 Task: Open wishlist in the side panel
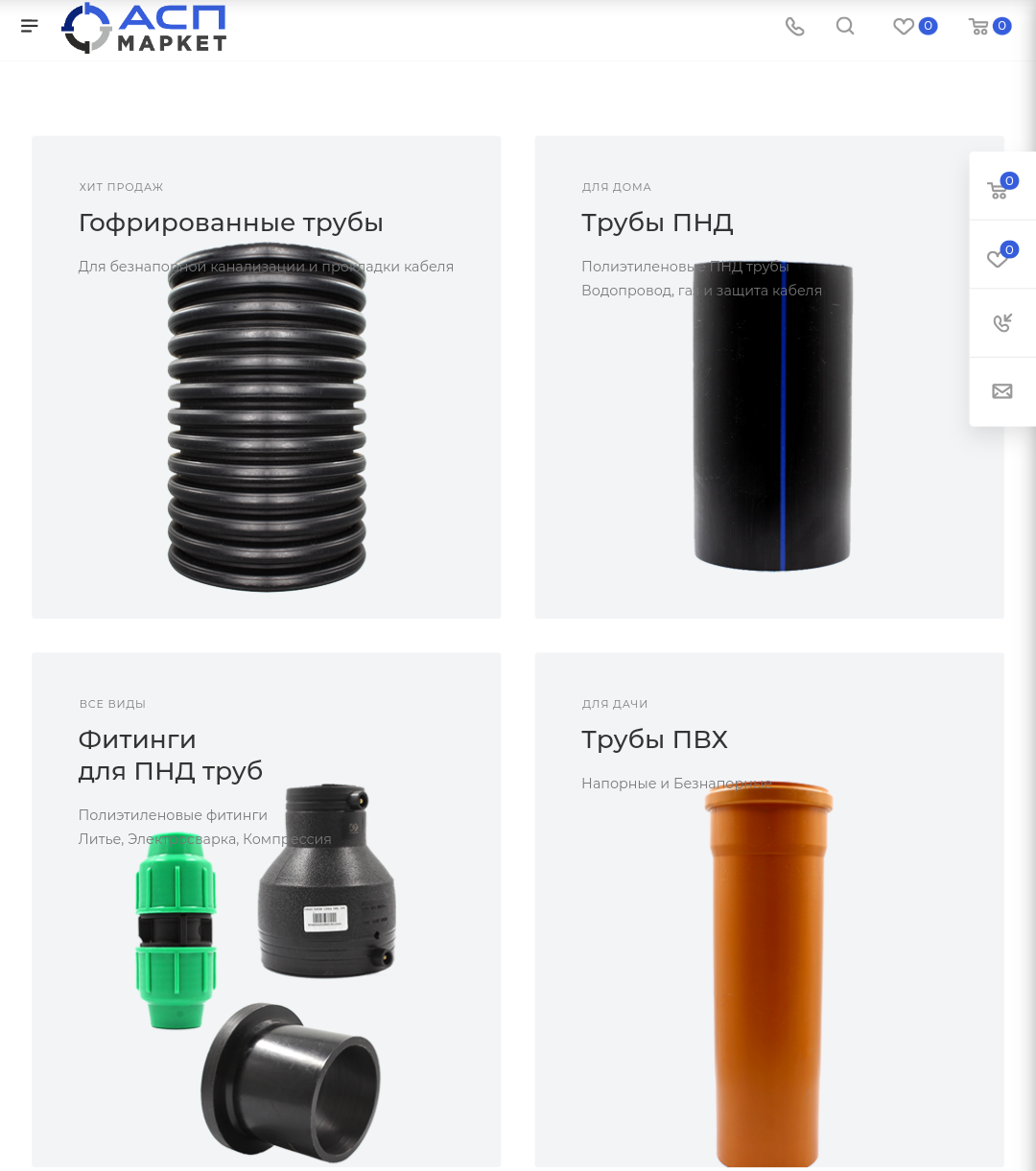1000,257
